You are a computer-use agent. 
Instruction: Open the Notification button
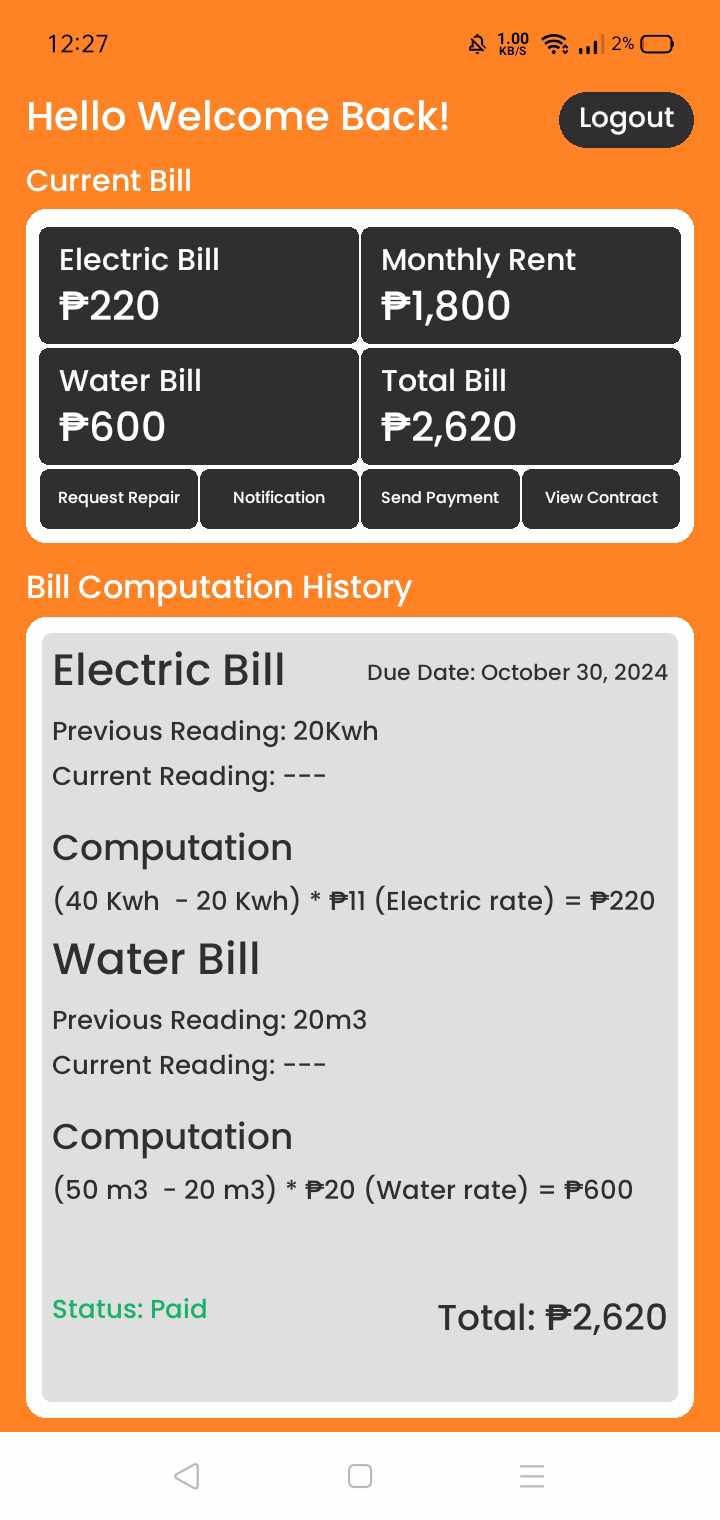click(x=279, y=498)
